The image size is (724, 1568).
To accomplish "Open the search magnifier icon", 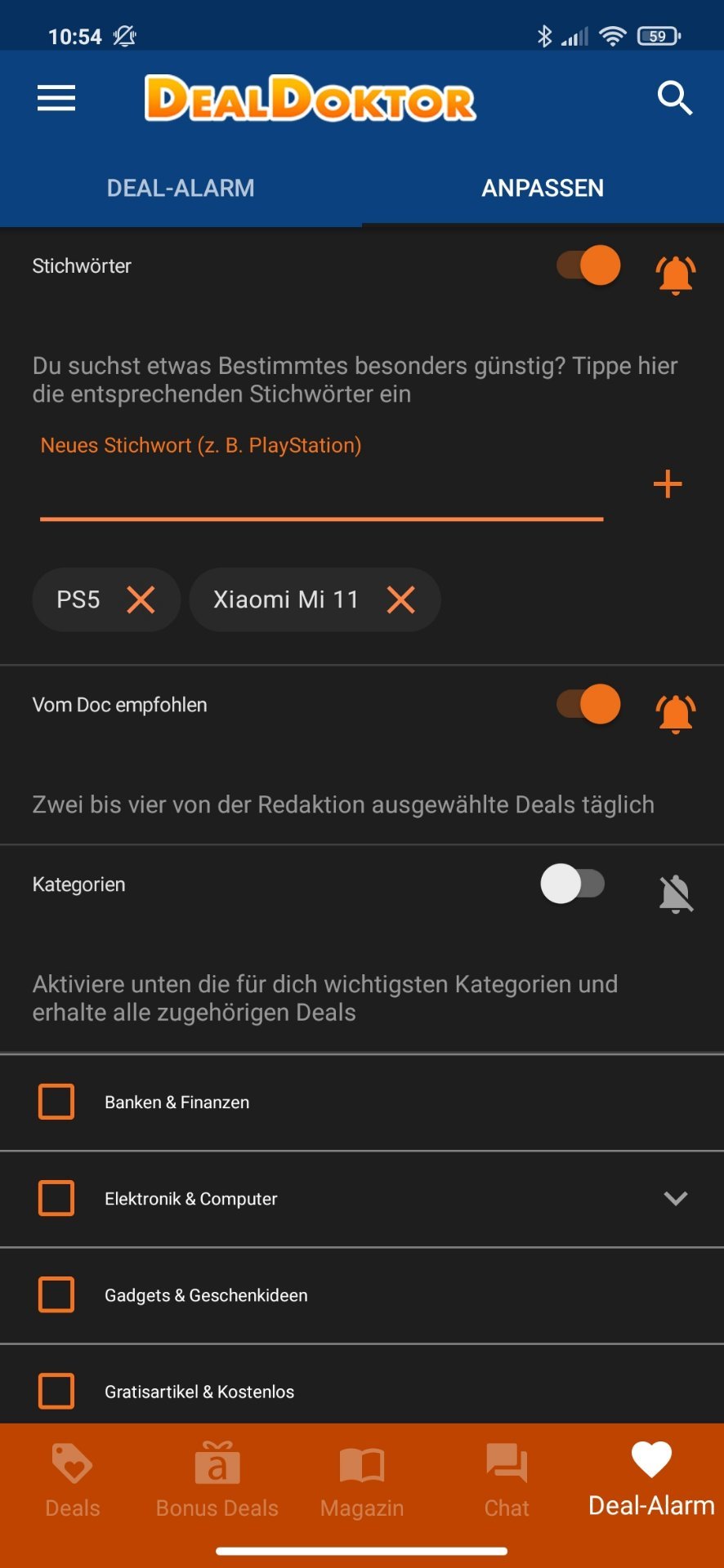I will (x=675, y=98).
